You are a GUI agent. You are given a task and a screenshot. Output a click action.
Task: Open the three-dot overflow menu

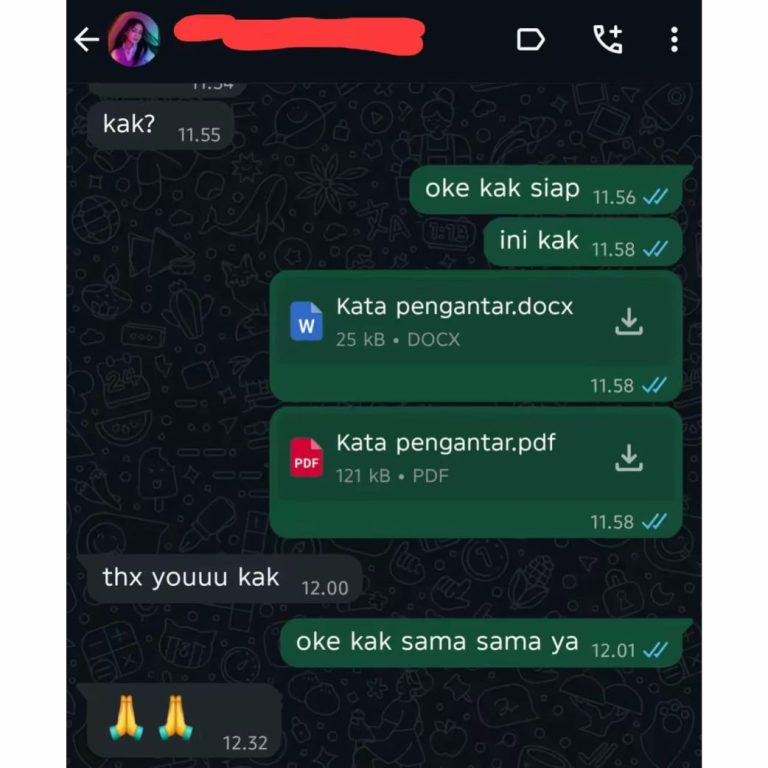click(x=674, y=40)
